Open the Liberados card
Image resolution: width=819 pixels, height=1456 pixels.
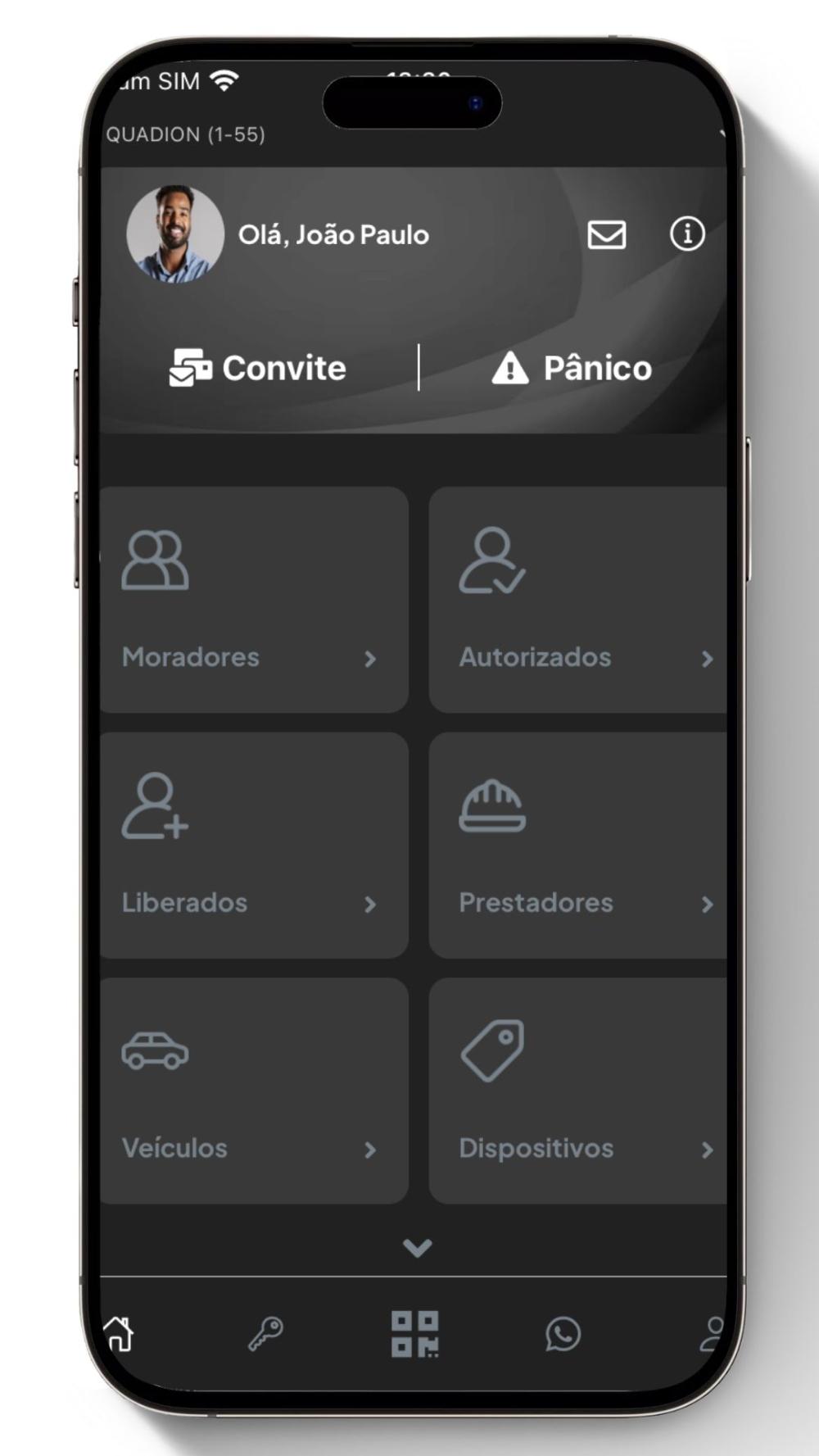tap(254, 846)
